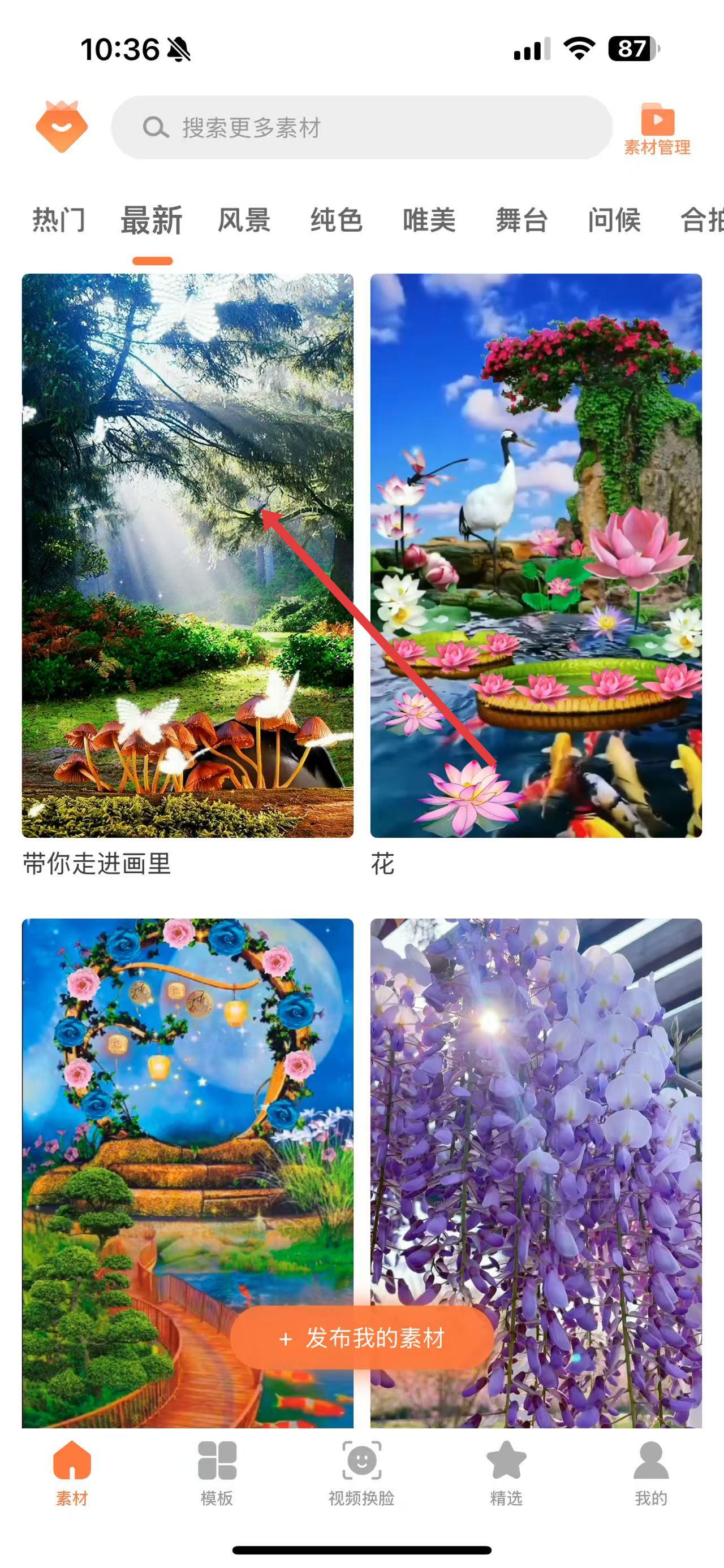Viewport: 724px width, 1568px height.
Task: Open 视频换脸 face swap tab
Action: coord(361,1472)
